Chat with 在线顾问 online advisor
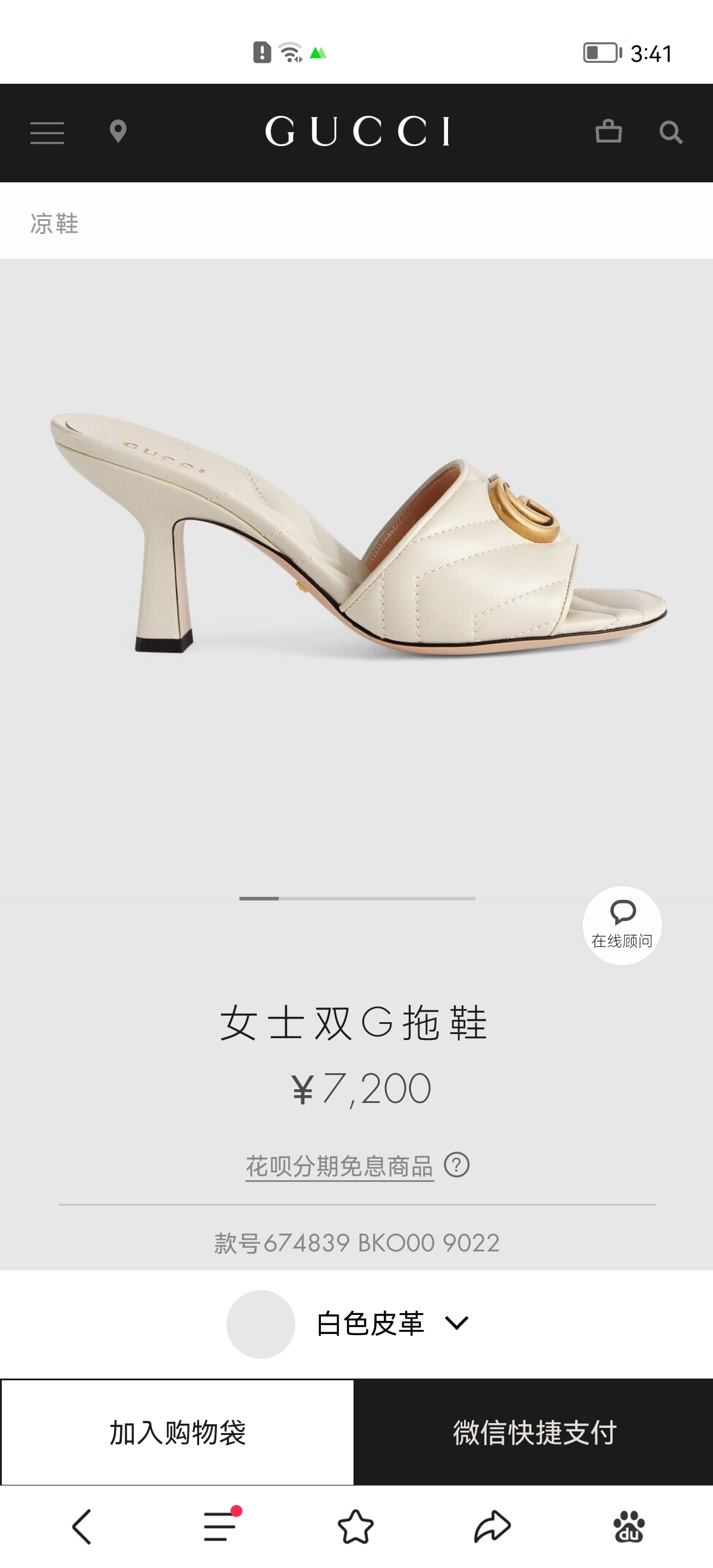This screenshot has width=713, height=1568. click(621, 925)
